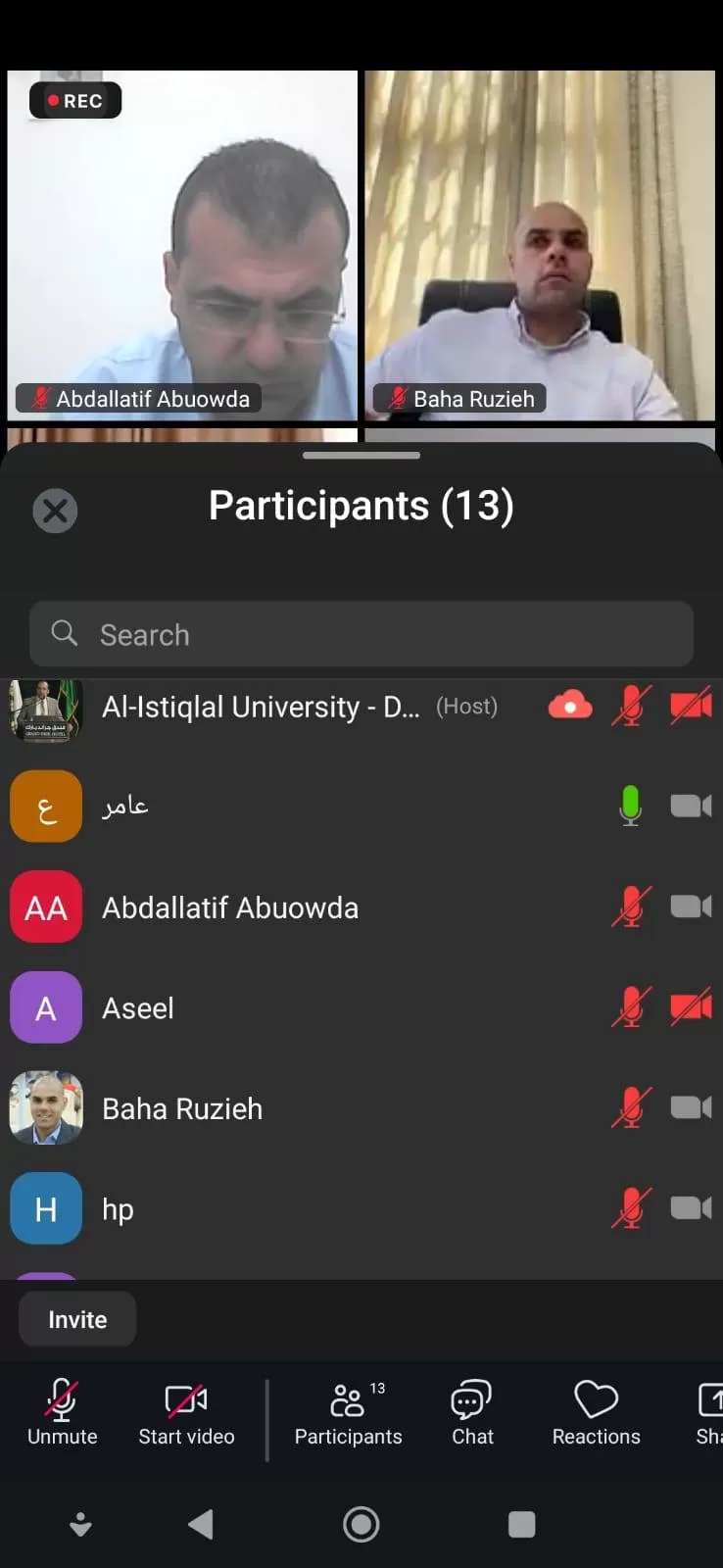
Task: View Baha Ruzieh's video tile
Action: [x=540, y=245]
